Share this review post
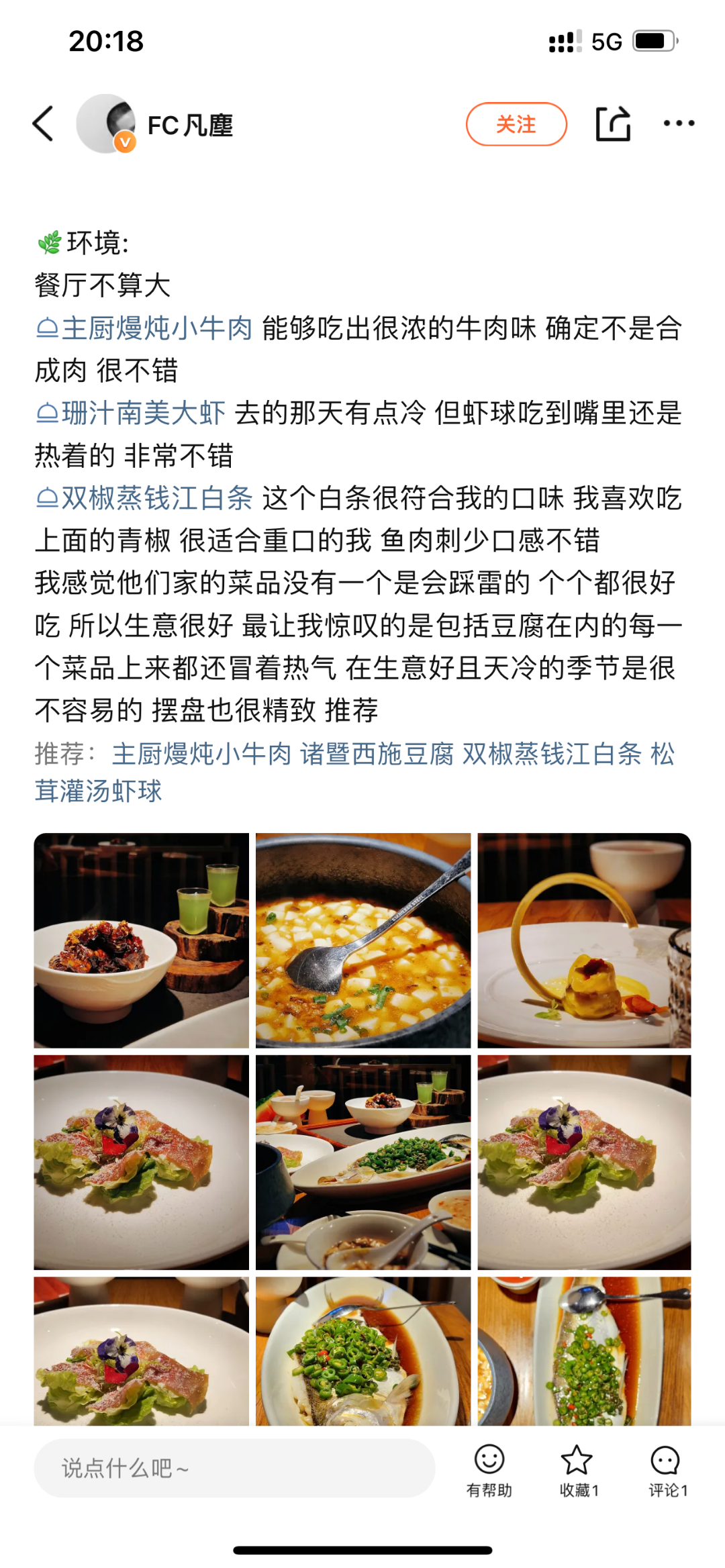The height and width of the screenshot is (1568, 725). tap(613, 124)
